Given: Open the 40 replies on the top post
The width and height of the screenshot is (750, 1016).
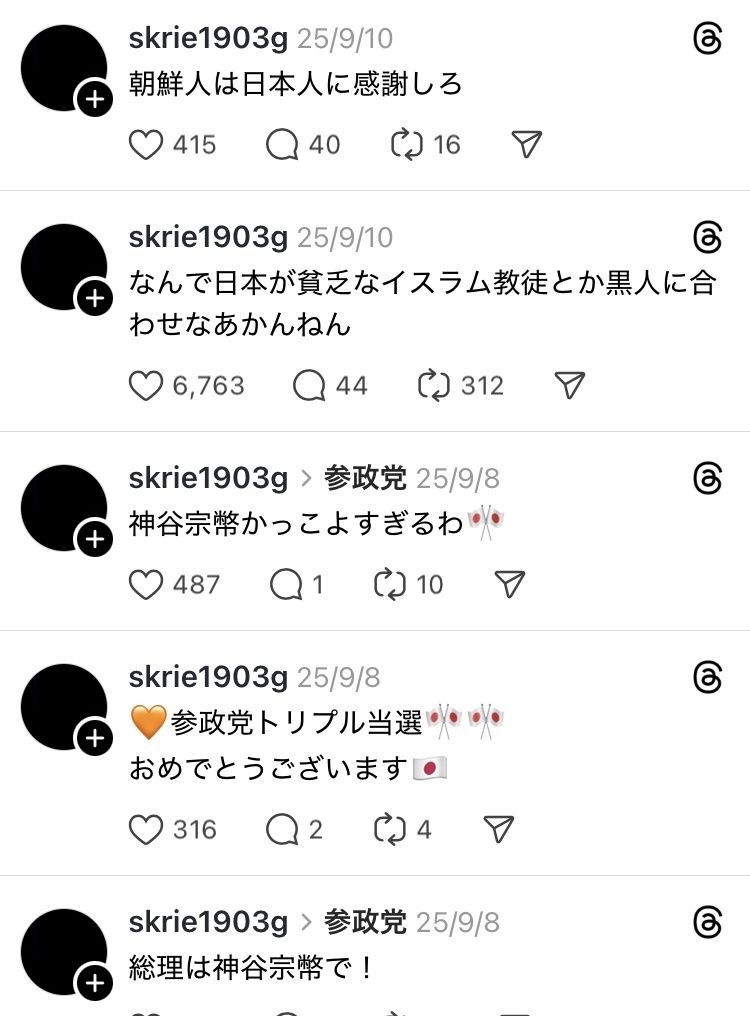Looking at the screenshot, I should pos(282,145).
